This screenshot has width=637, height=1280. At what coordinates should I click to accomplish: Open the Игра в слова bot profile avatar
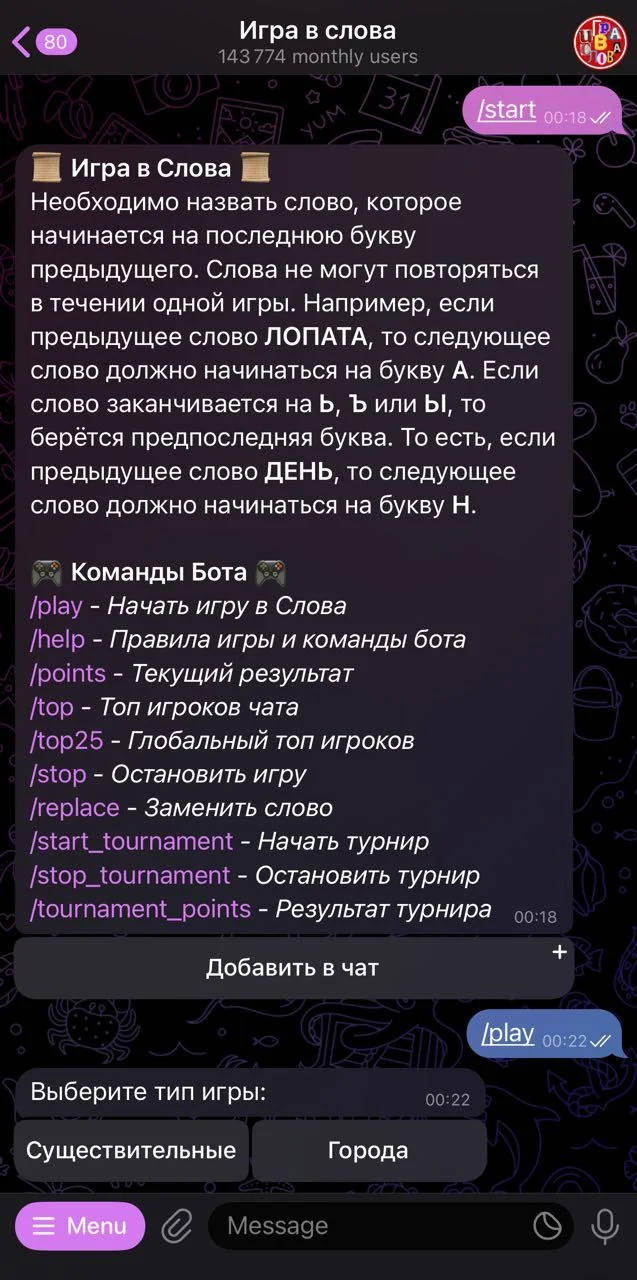[x=599, y=42]
